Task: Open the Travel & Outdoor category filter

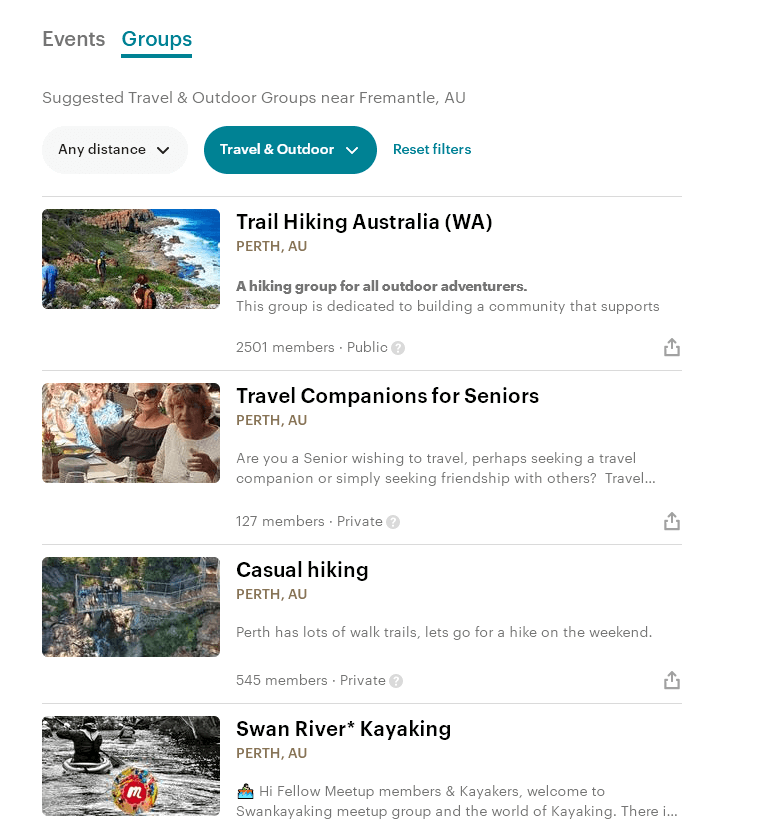Action: tap(290, 150)
